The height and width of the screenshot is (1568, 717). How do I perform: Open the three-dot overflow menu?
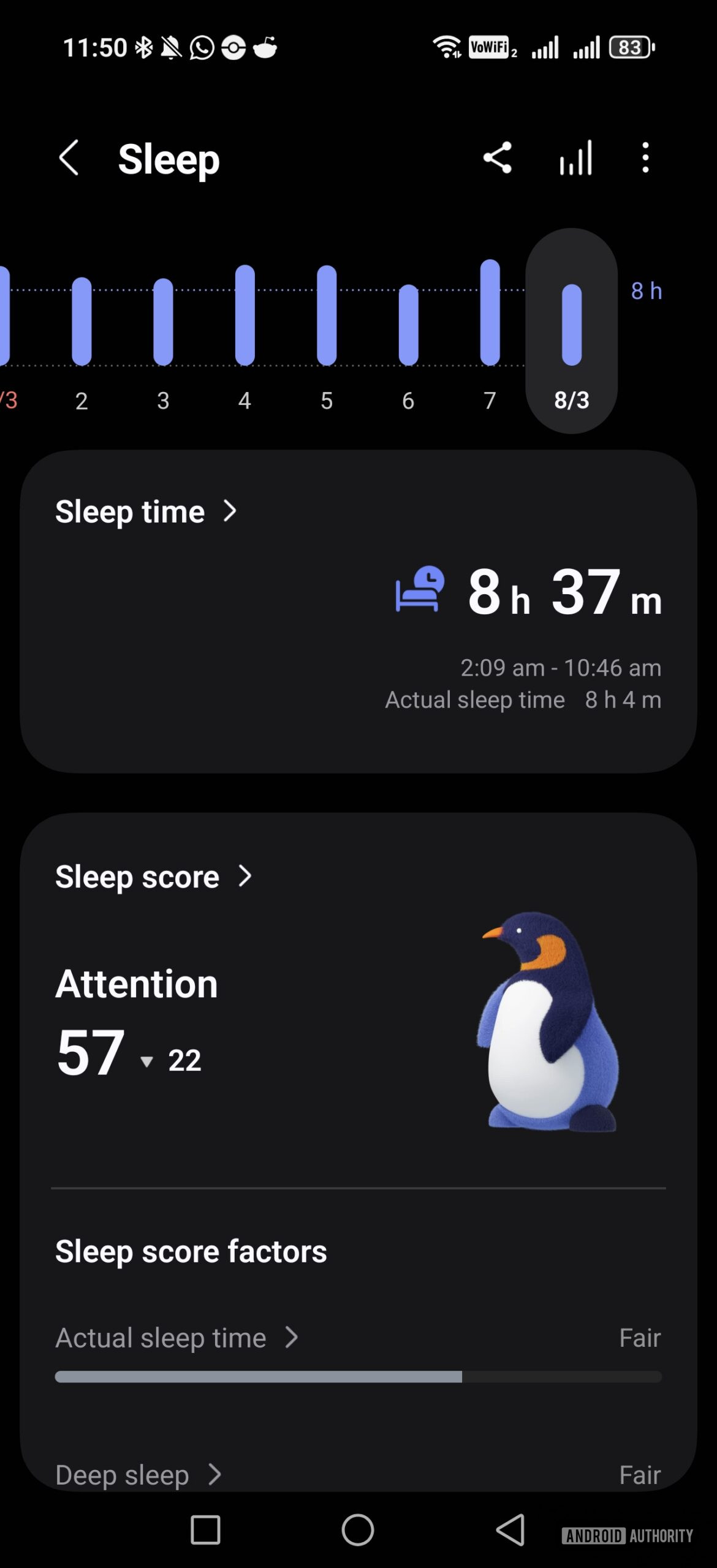pyautogui.click(x=645, y=157)
